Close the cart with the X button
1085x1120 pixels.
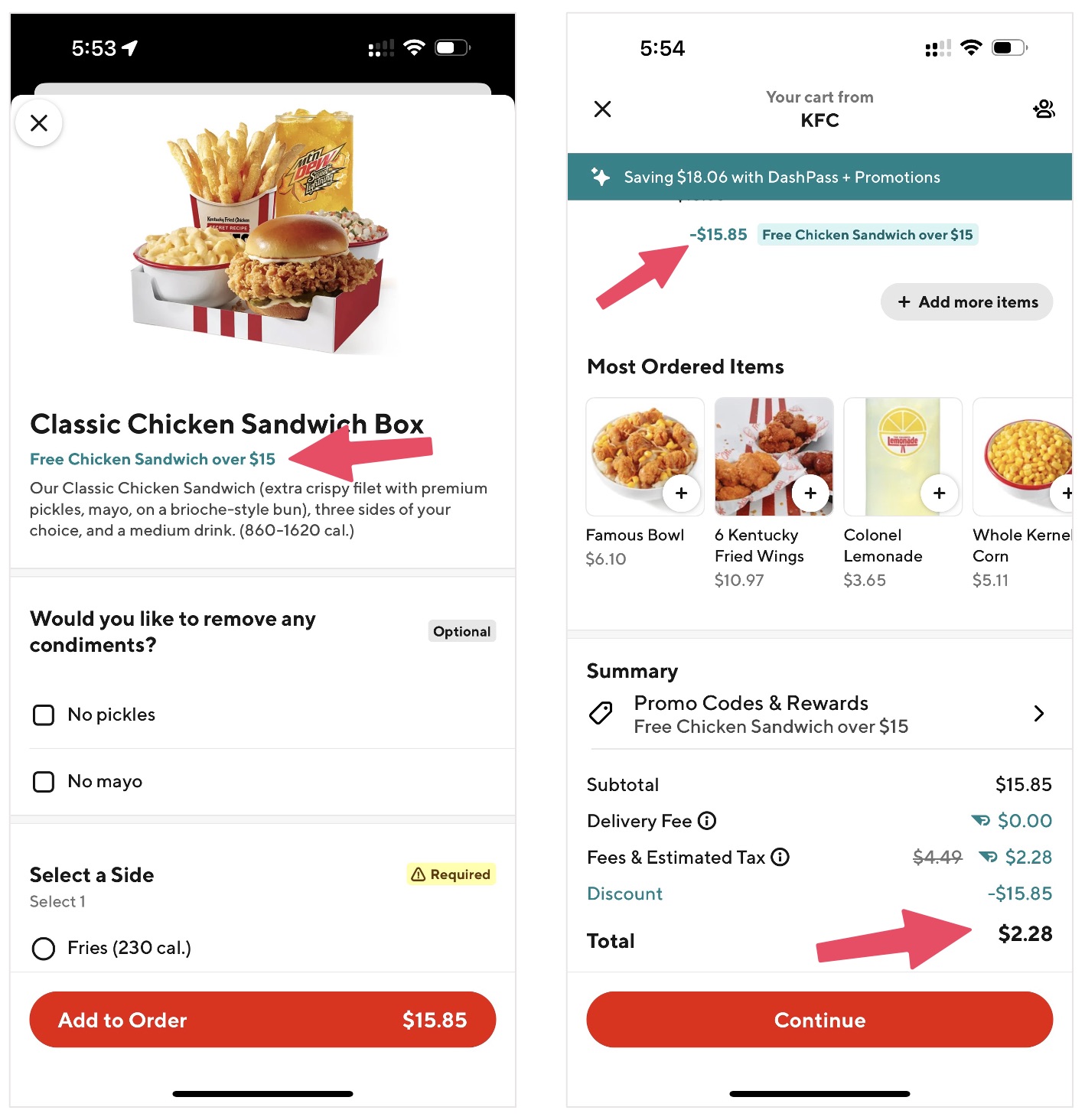602,109
